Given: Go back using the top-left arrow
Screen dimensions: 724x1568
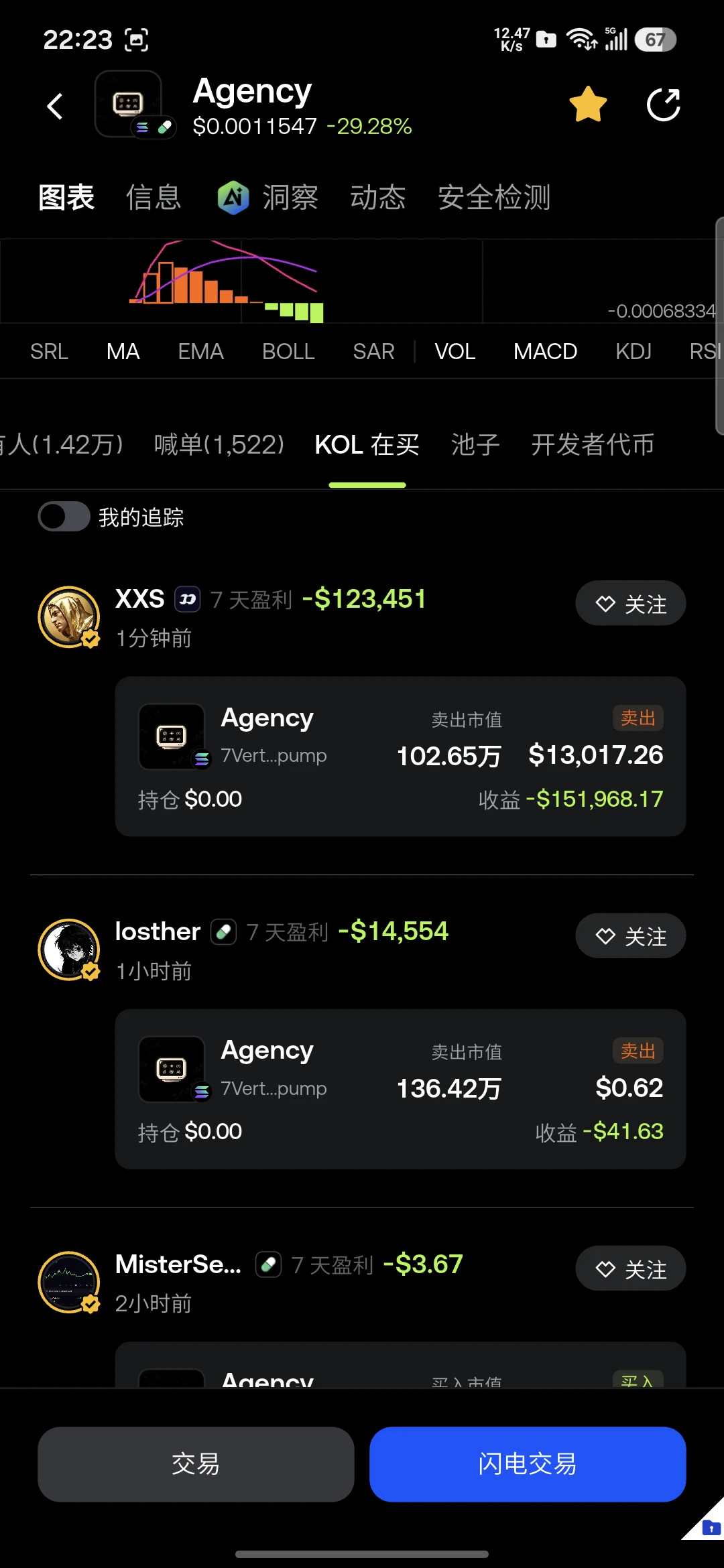Looking at the screenshot, I should pos(55,106).
